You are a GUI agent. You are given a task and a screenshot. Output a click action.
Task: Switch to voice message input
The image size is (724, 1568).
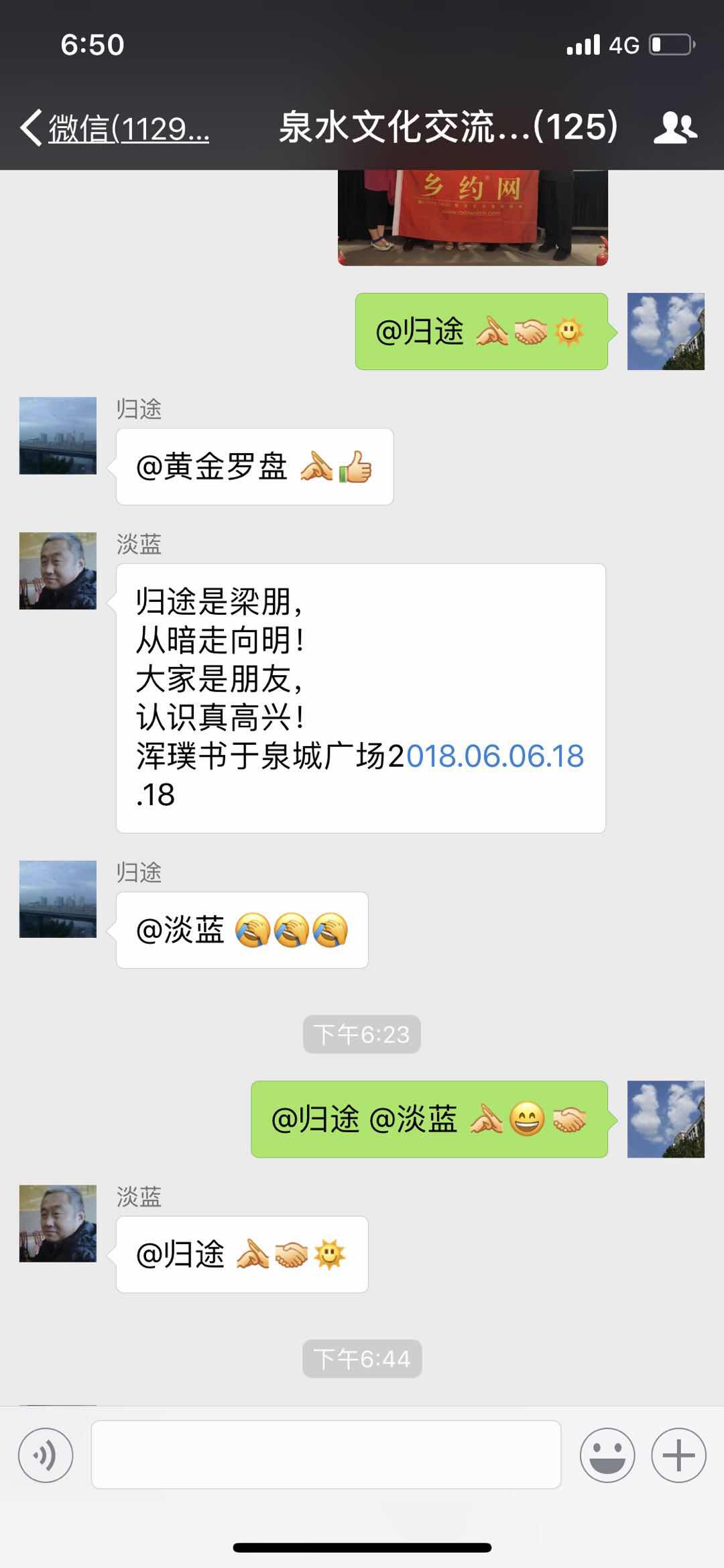[46, 1455]
